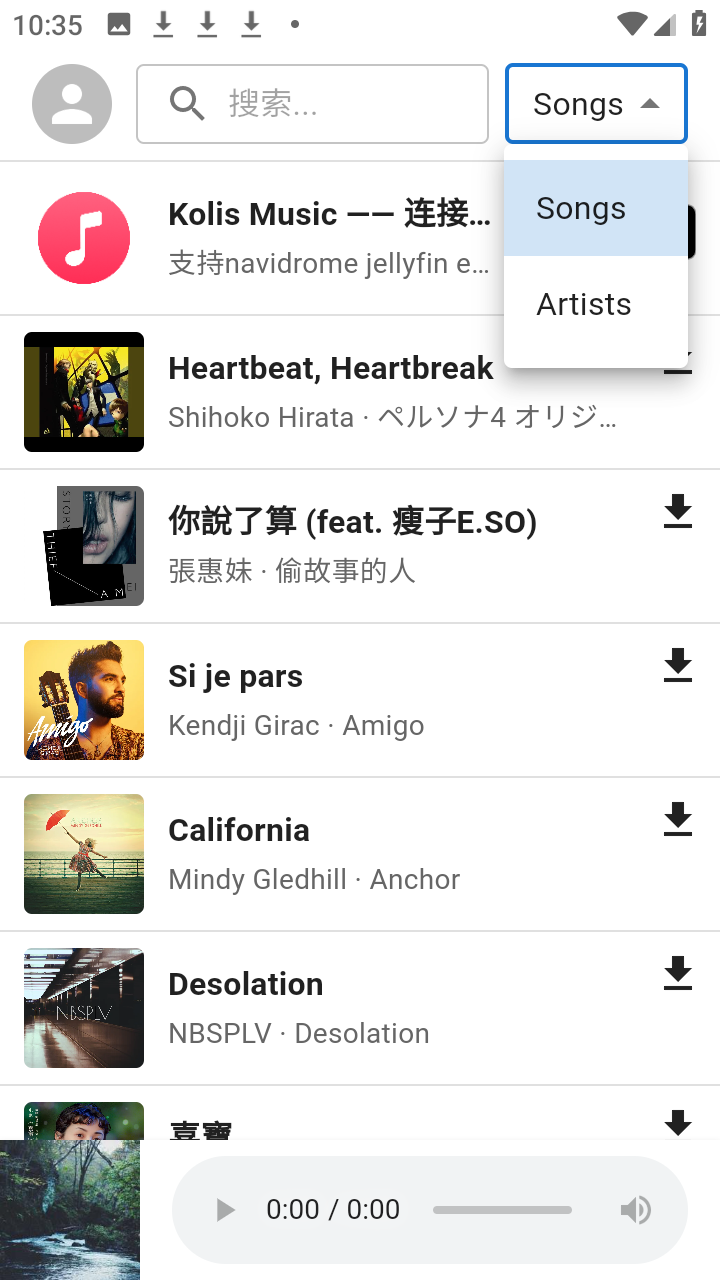720x1280 pixels.
Task: Open California by Mindy Gledhill
Action: [239, 830]
